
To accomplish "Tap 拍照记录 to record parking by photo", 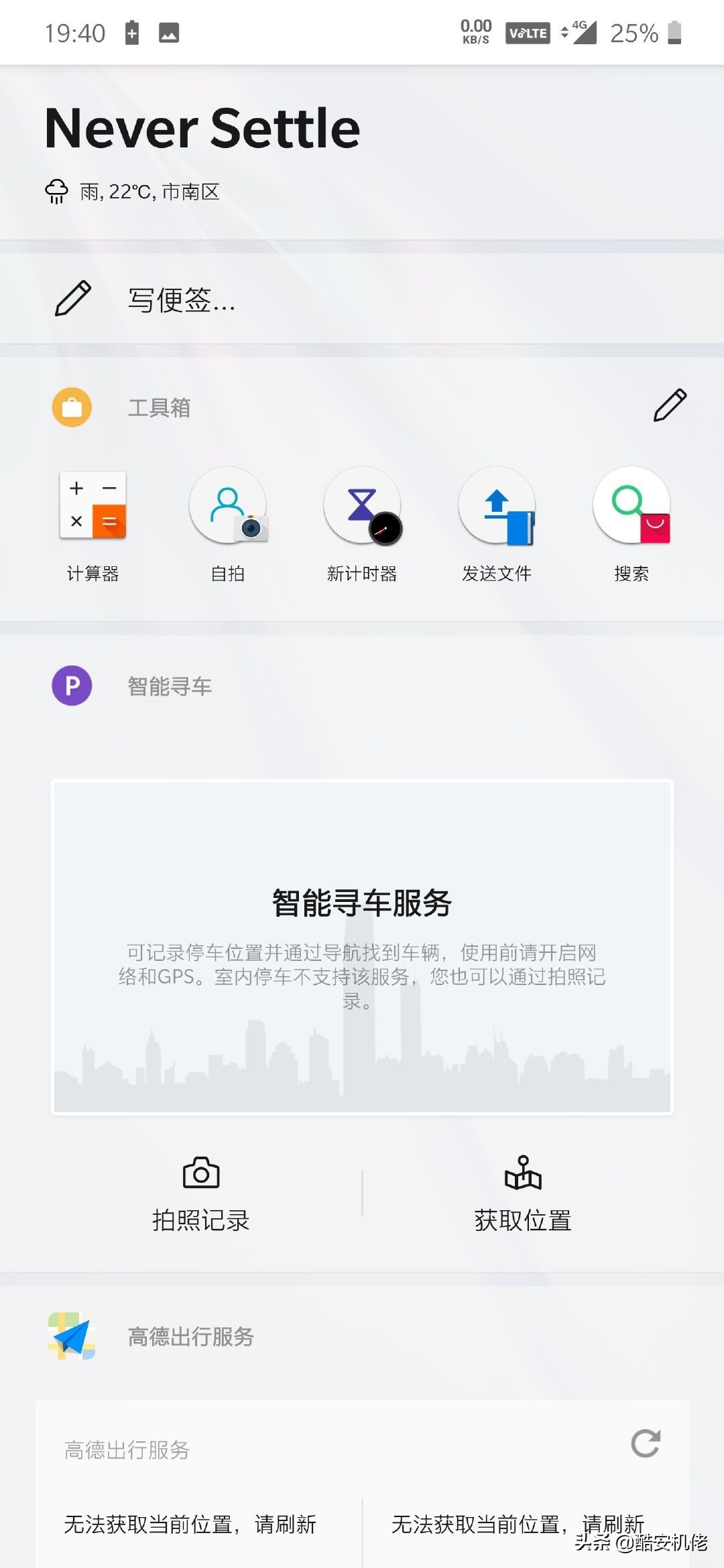I will [200, 1220].
